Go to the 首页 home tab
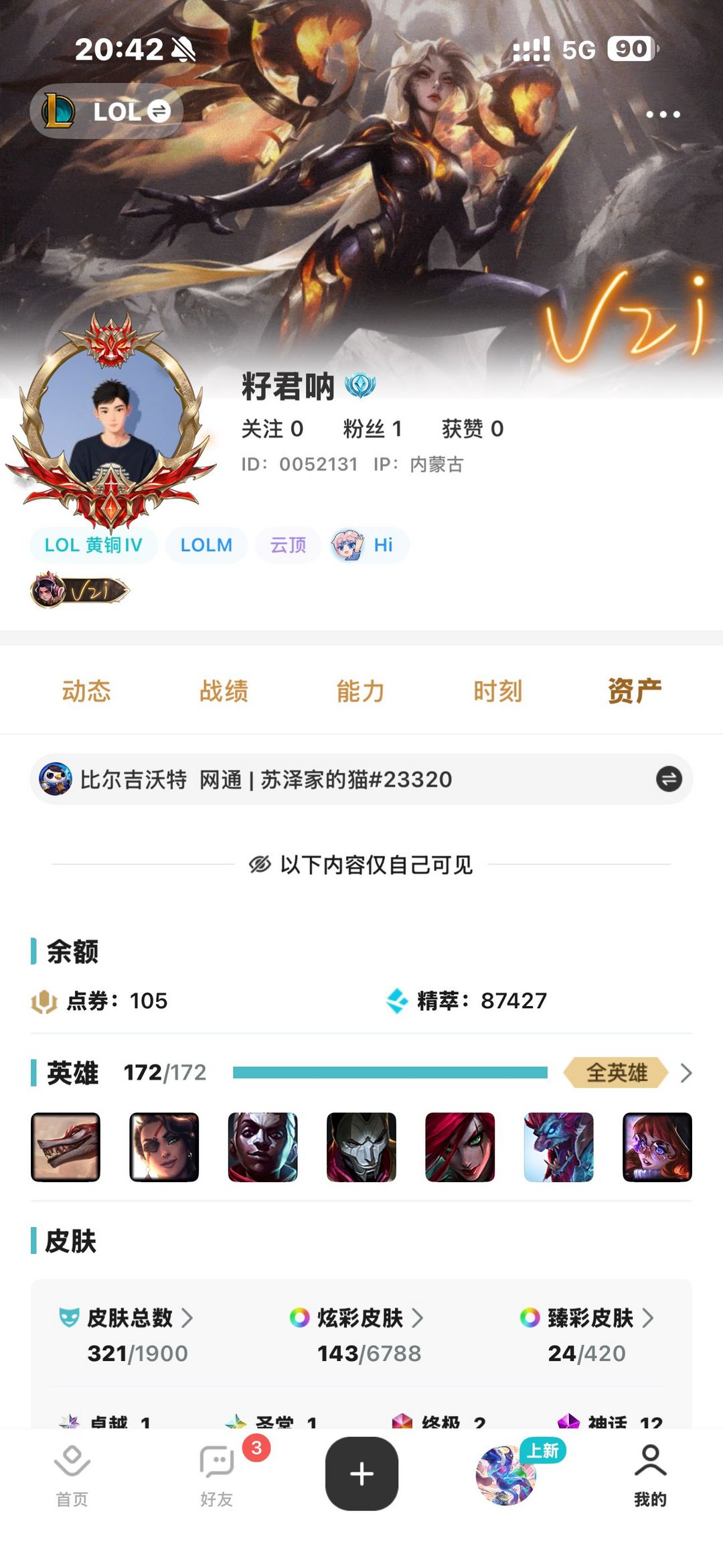723x1568 pixels. 72,1475
